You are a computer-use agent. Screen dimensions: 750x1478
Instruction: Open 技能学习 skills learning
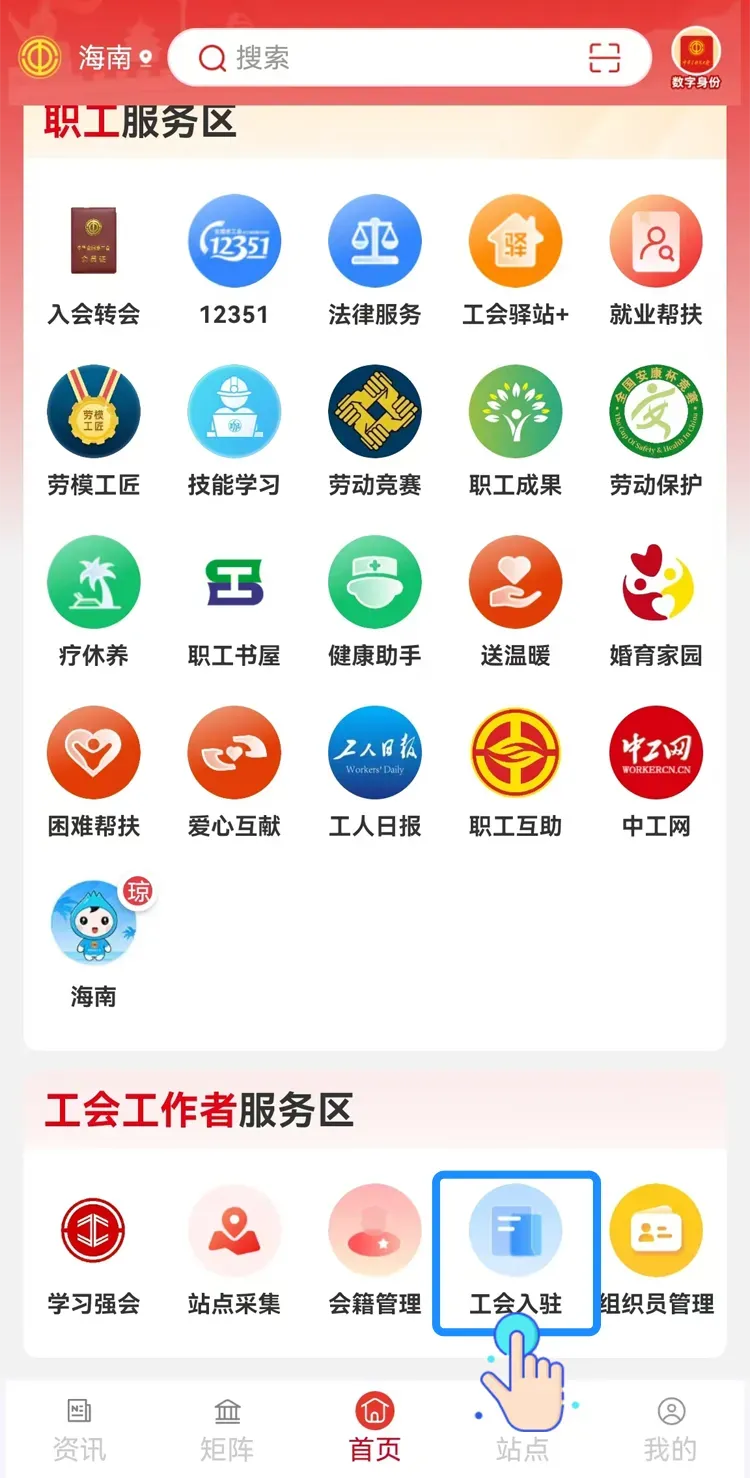234,434
